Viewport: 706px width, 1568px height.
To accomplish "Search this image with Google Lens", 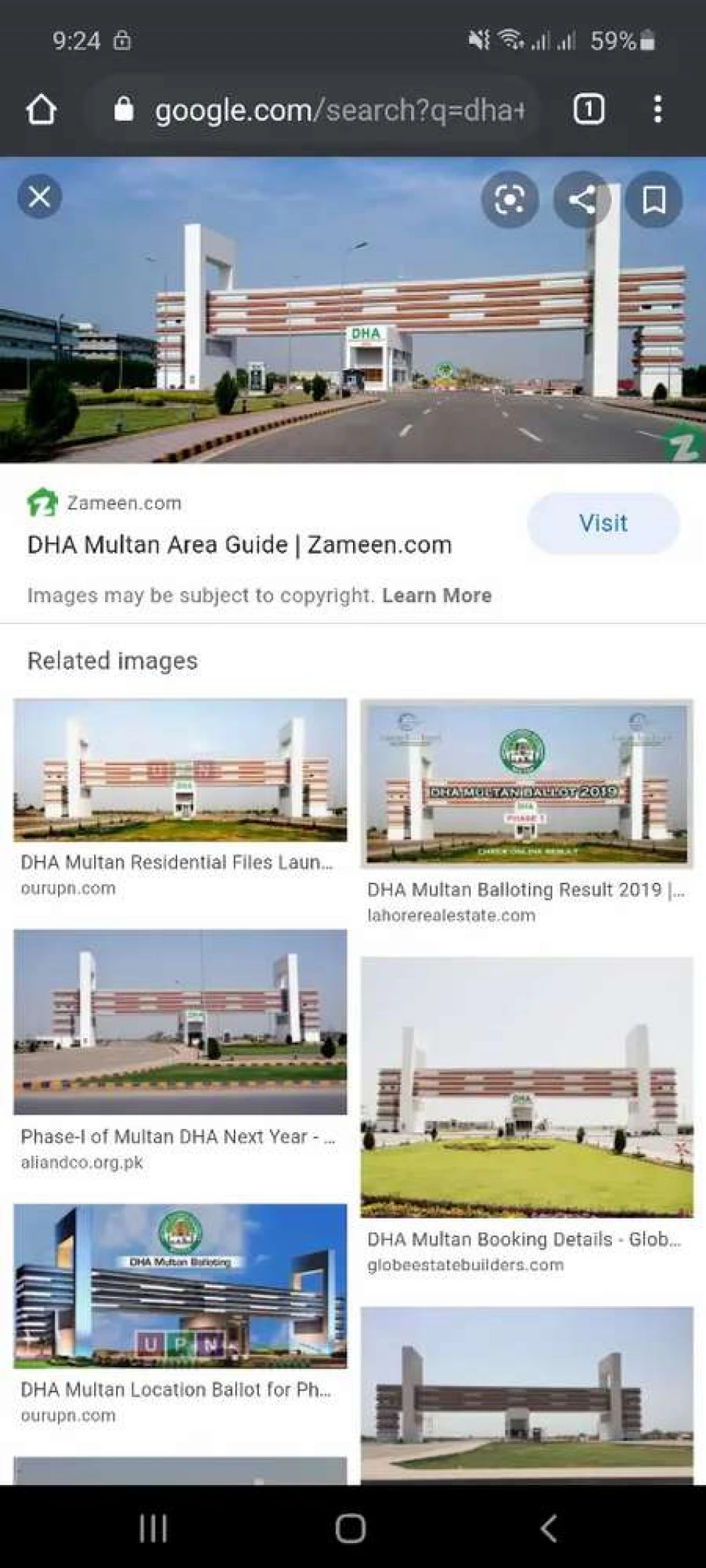I will (509, 198).
